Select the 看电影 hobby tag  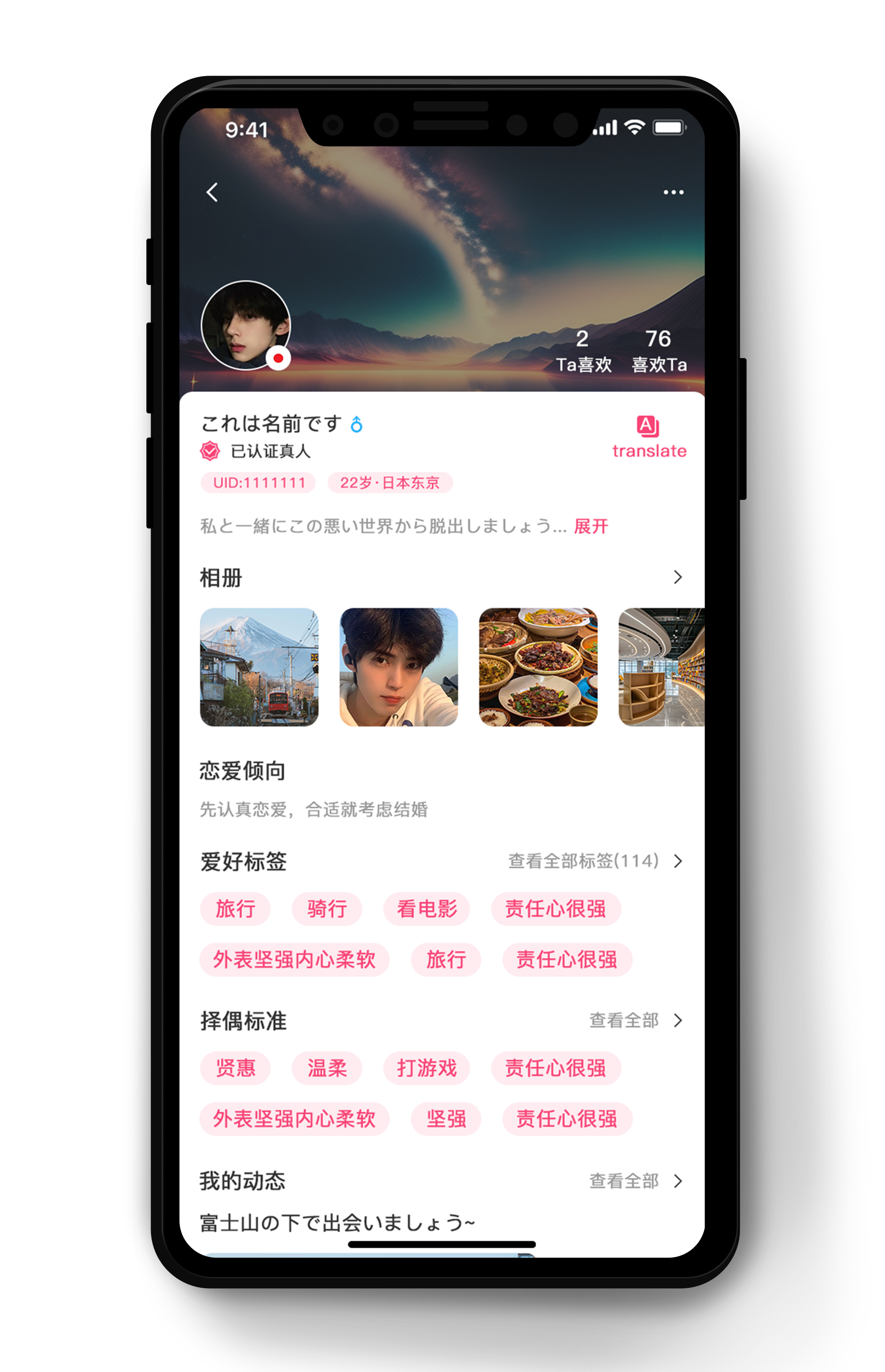pyautogui.click(x=426, y=909)
